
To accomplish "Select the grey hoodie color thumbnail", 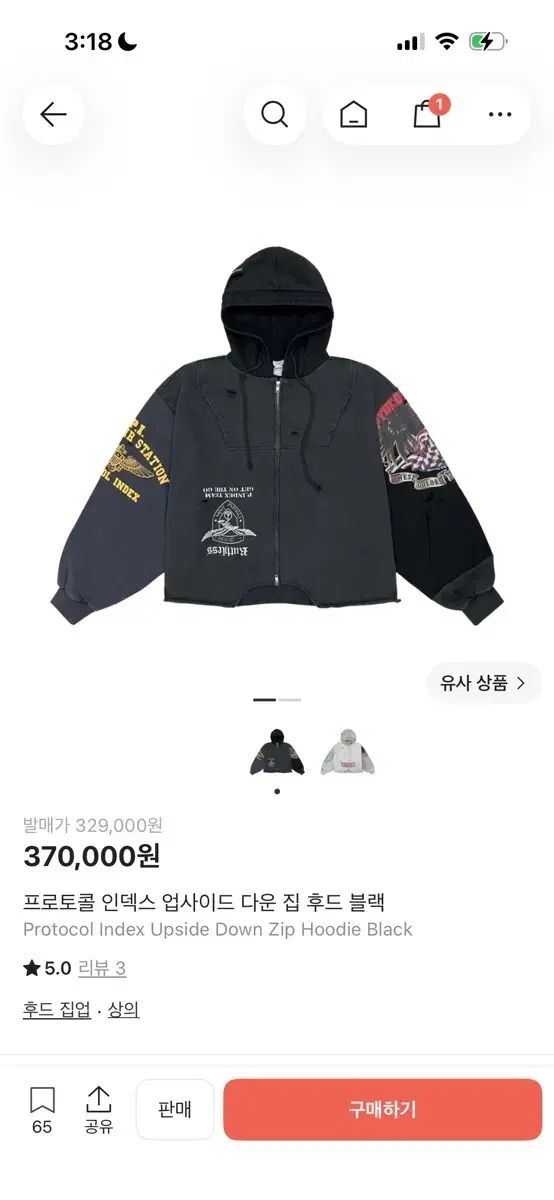I will 348,753.
